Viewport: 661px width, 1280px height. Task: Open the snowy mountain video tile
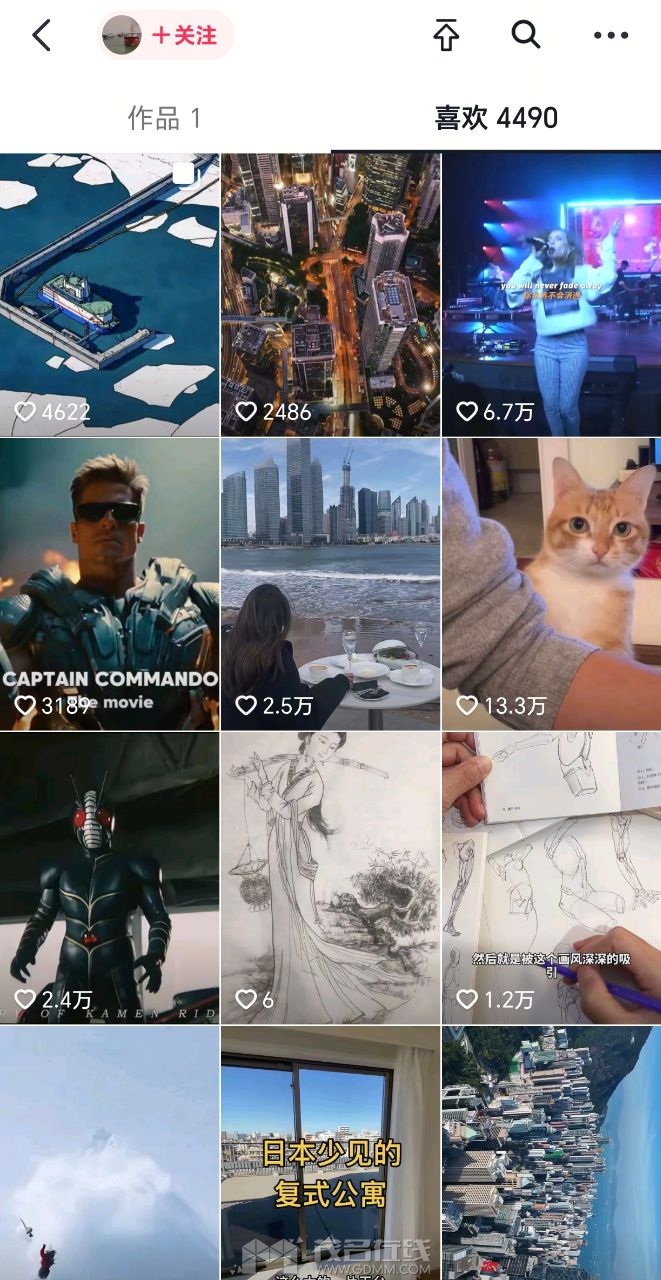pos(109,1150)
